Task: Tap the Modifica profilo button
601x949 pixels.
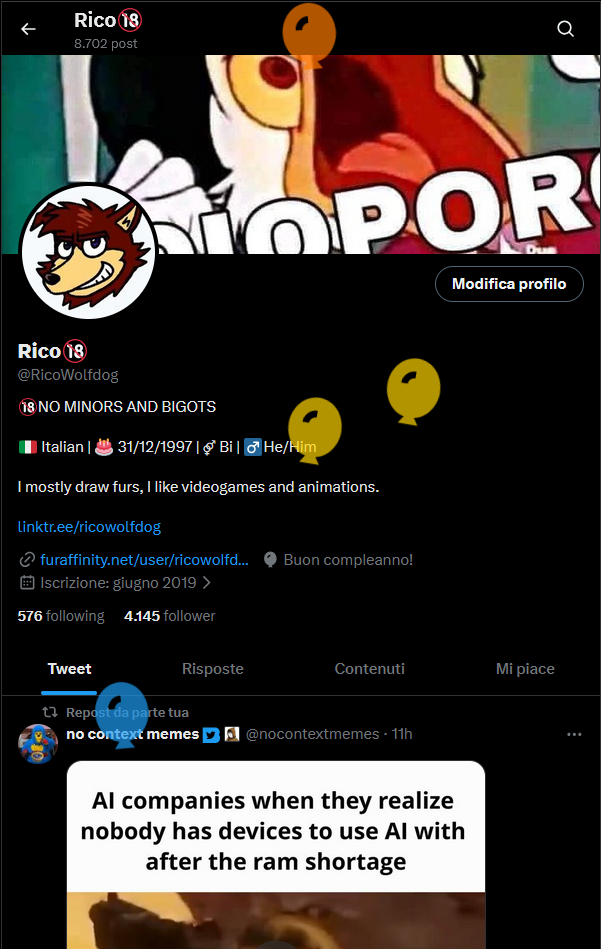Action: 509,284
